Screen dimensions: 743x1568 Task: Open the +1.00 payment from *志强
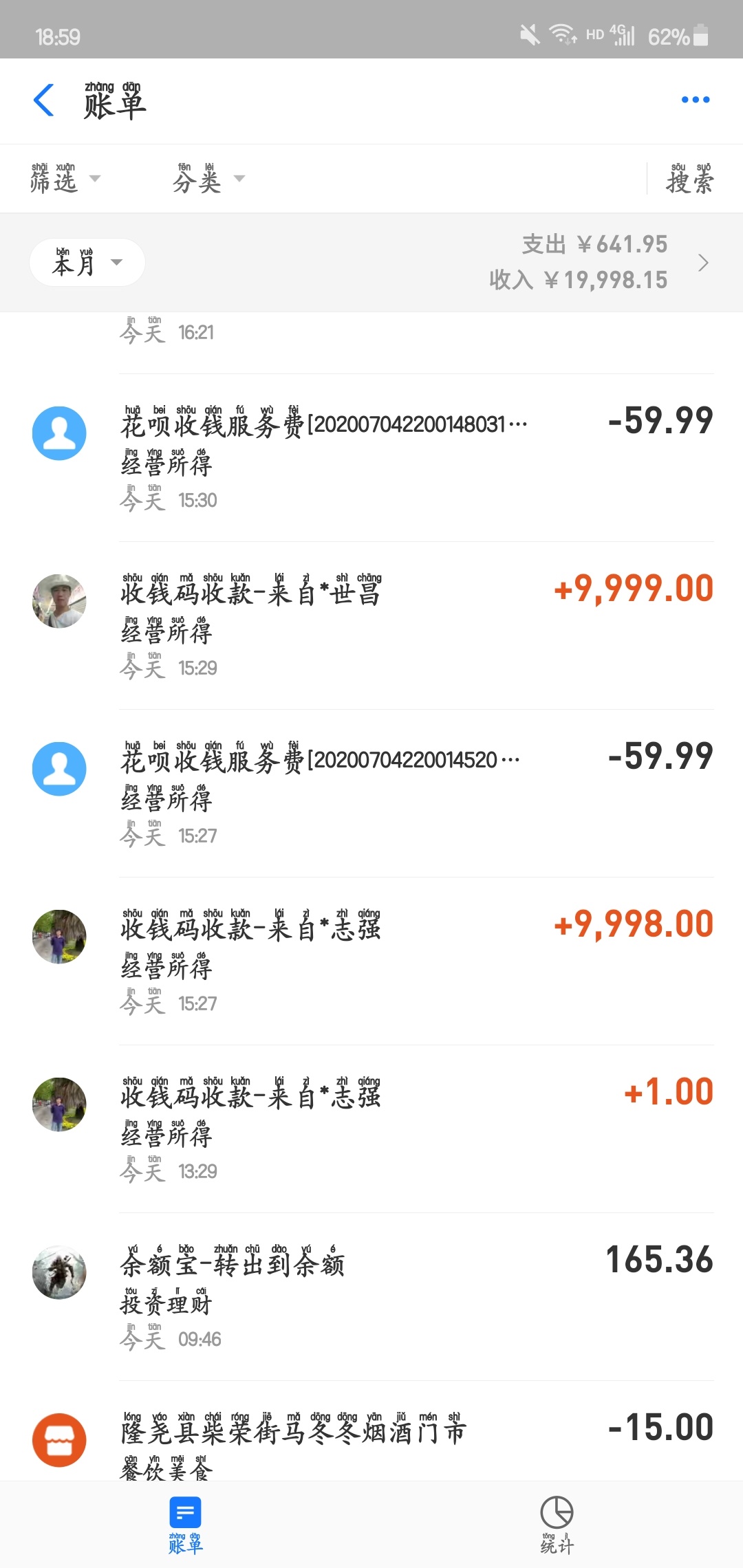pyautogui.click(x=371, y=1129)
